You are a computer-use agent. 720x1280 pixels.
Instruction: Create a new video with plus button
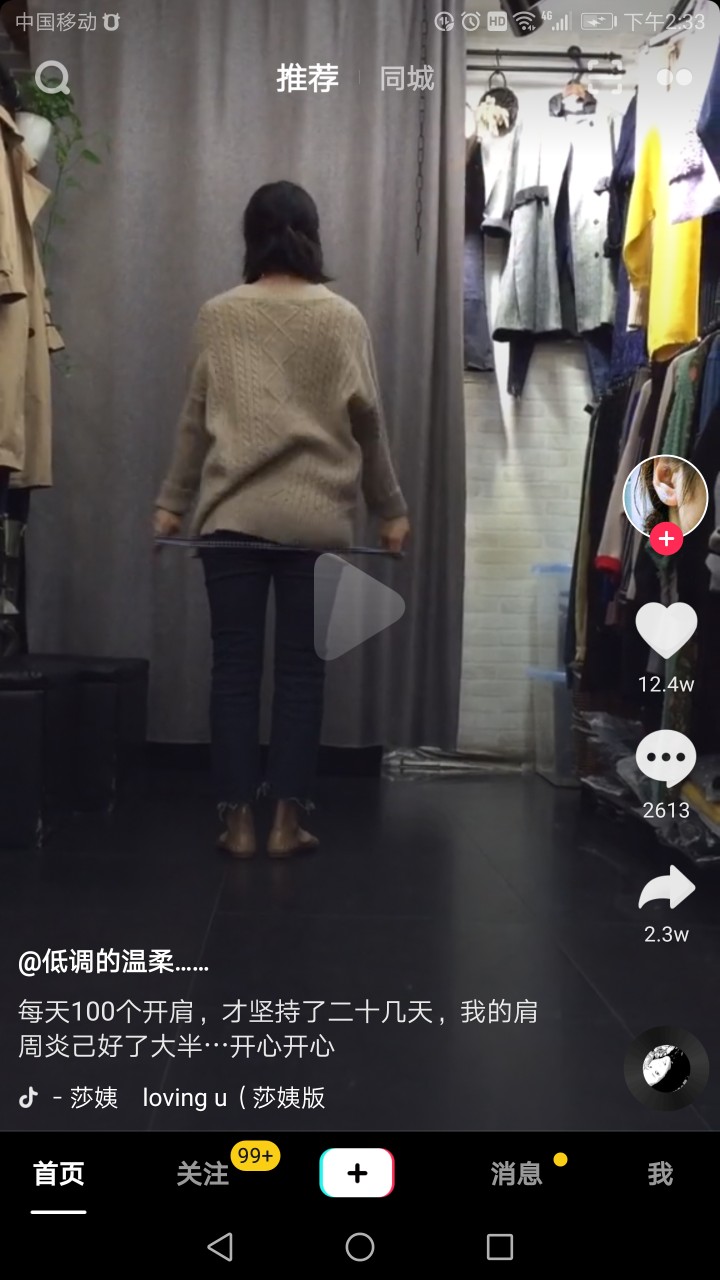[357, 1173]
